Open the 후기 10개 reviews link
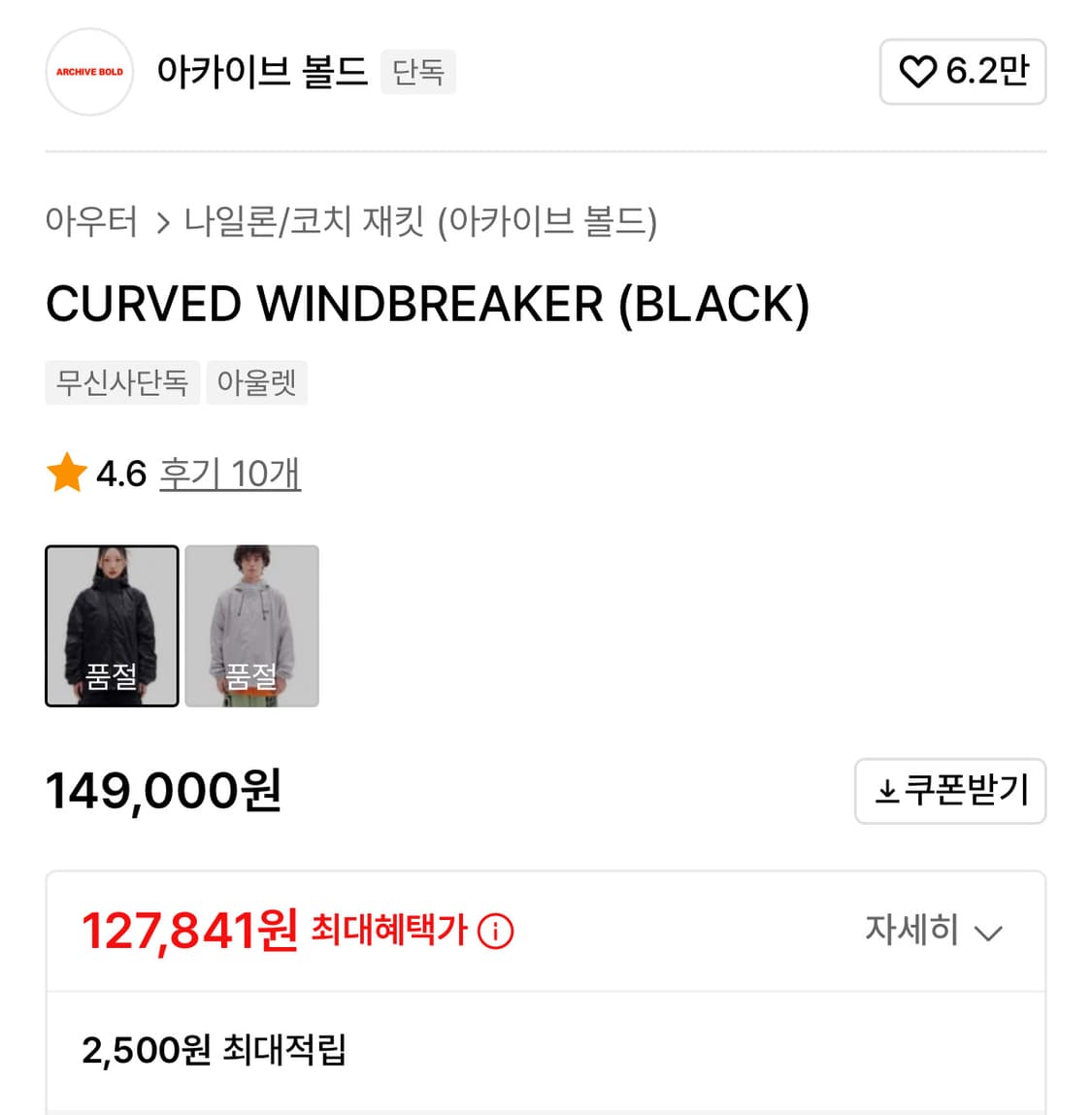This screenshot has width=1092, height=1115. click(230, 475)
